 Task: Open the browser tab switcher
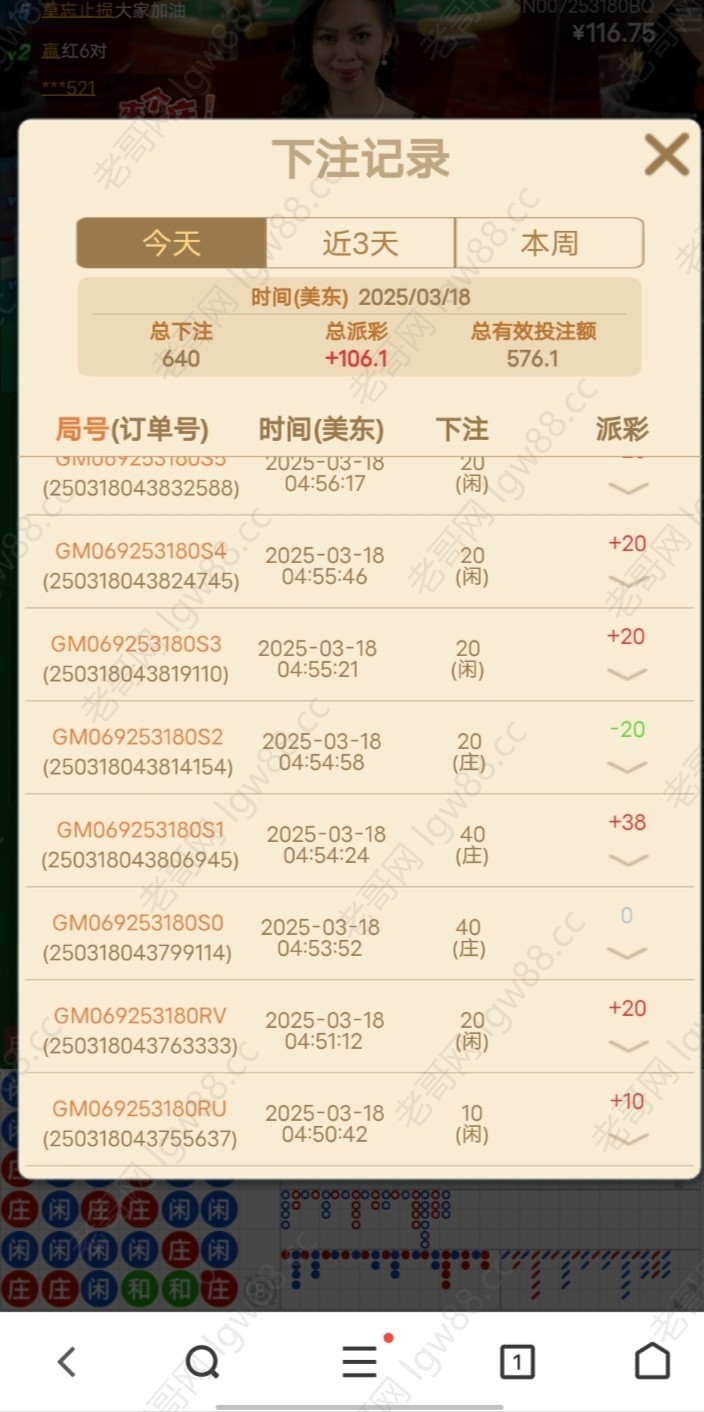516,1361
